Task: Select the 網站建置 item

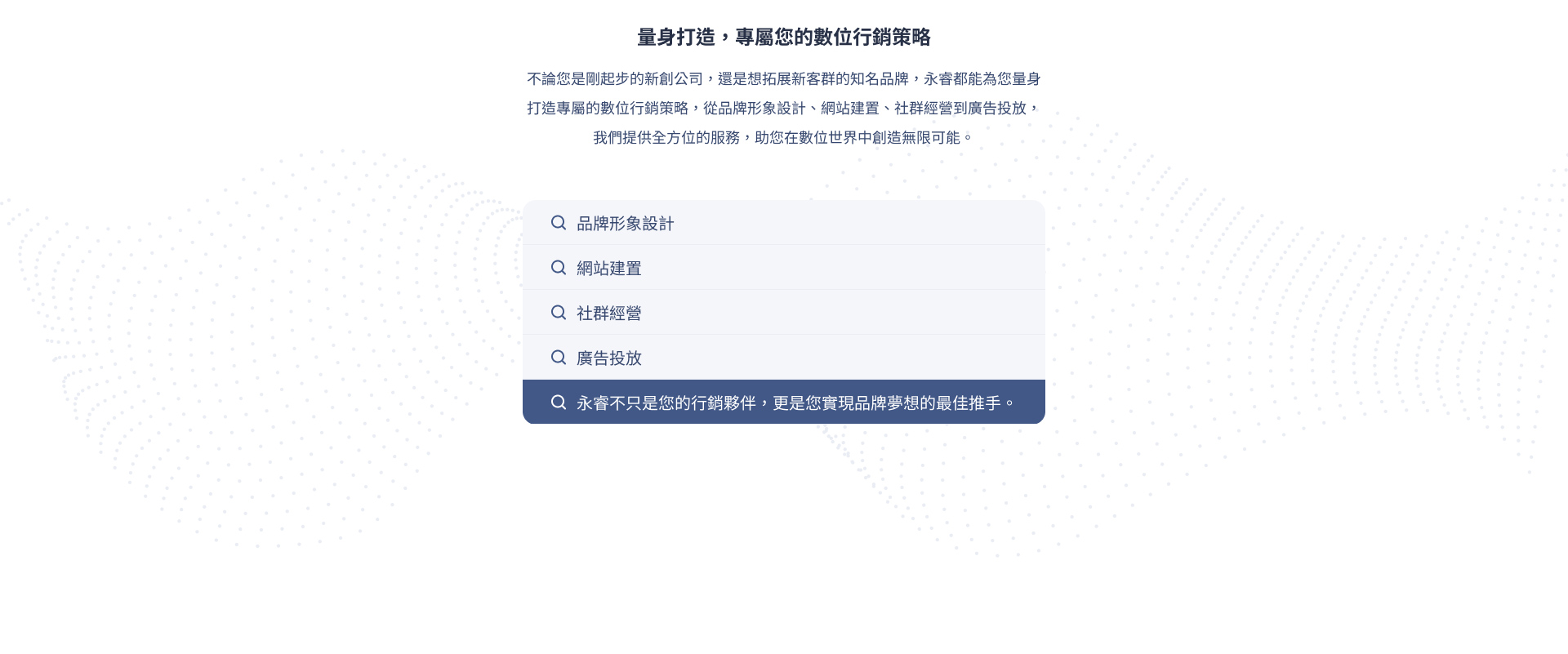Action: 608,268
